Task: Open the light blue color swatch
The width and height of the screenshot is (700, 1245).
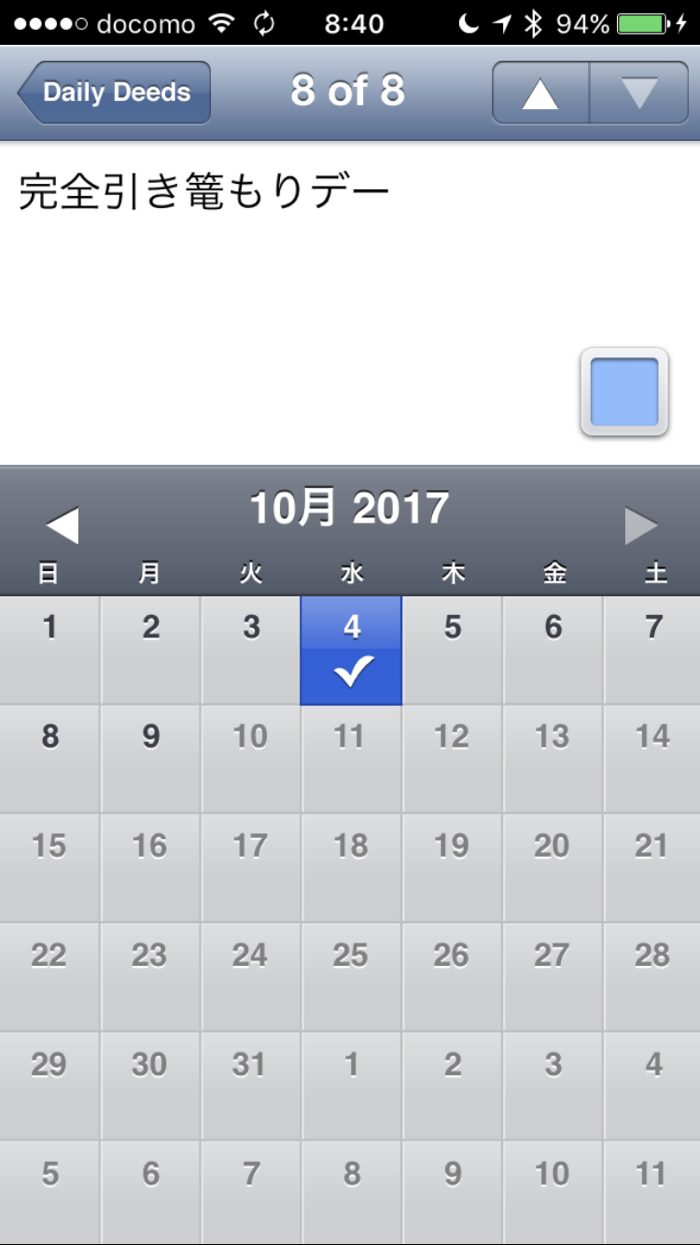Action: coord(624,392)
